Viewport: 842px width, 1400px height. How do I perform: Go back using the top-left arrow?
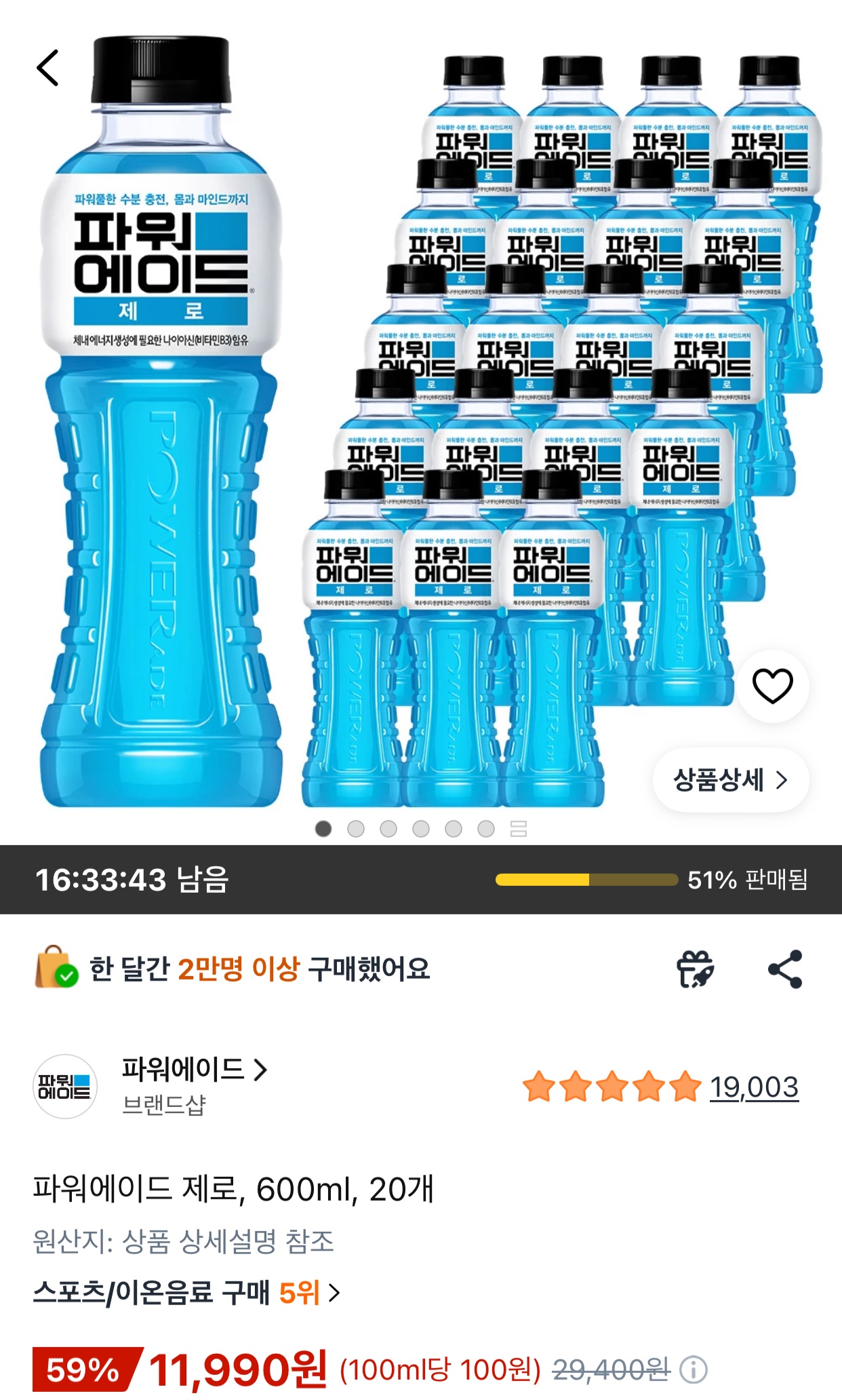click(48, 68)
